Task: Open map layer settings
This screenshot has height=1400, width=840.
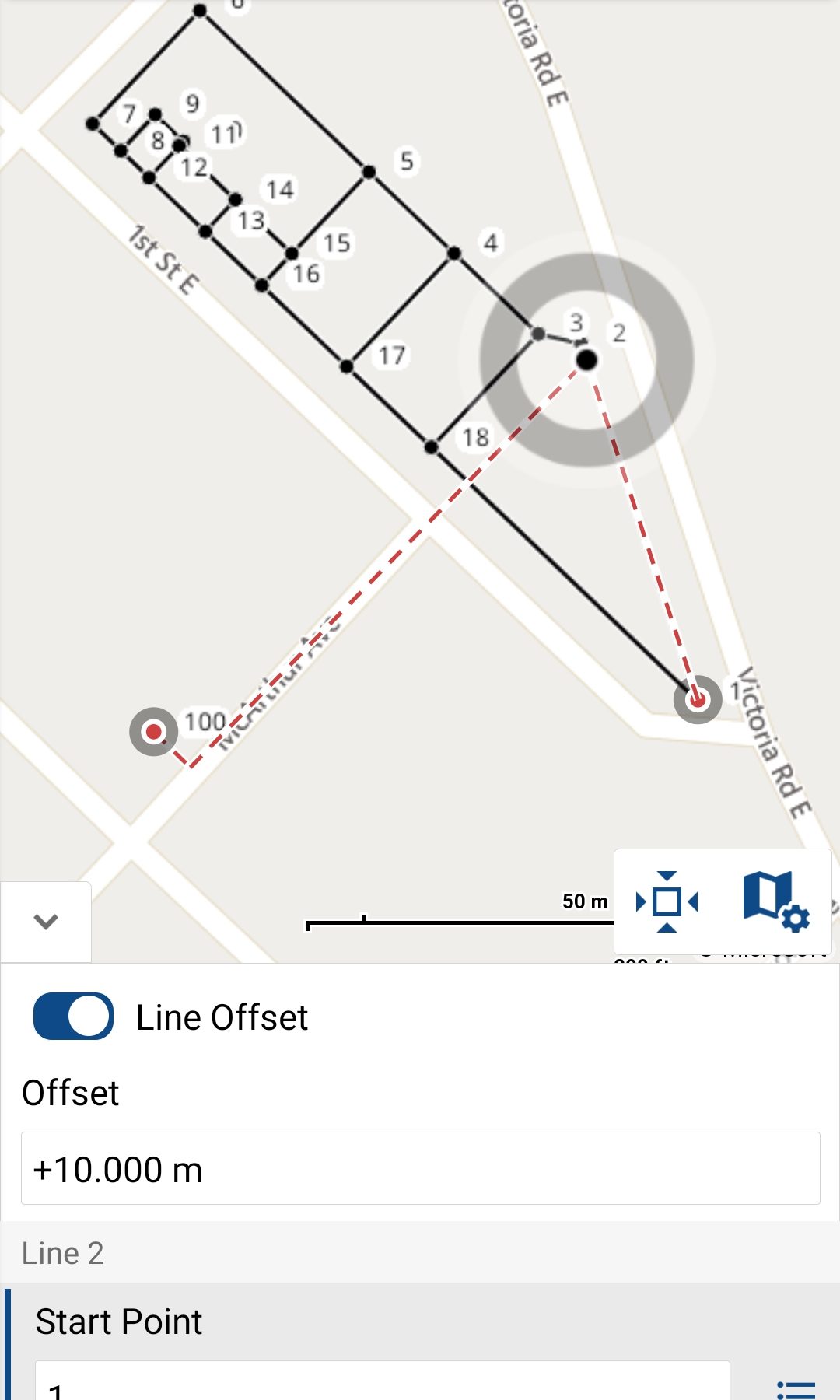Action: point(775,902)
